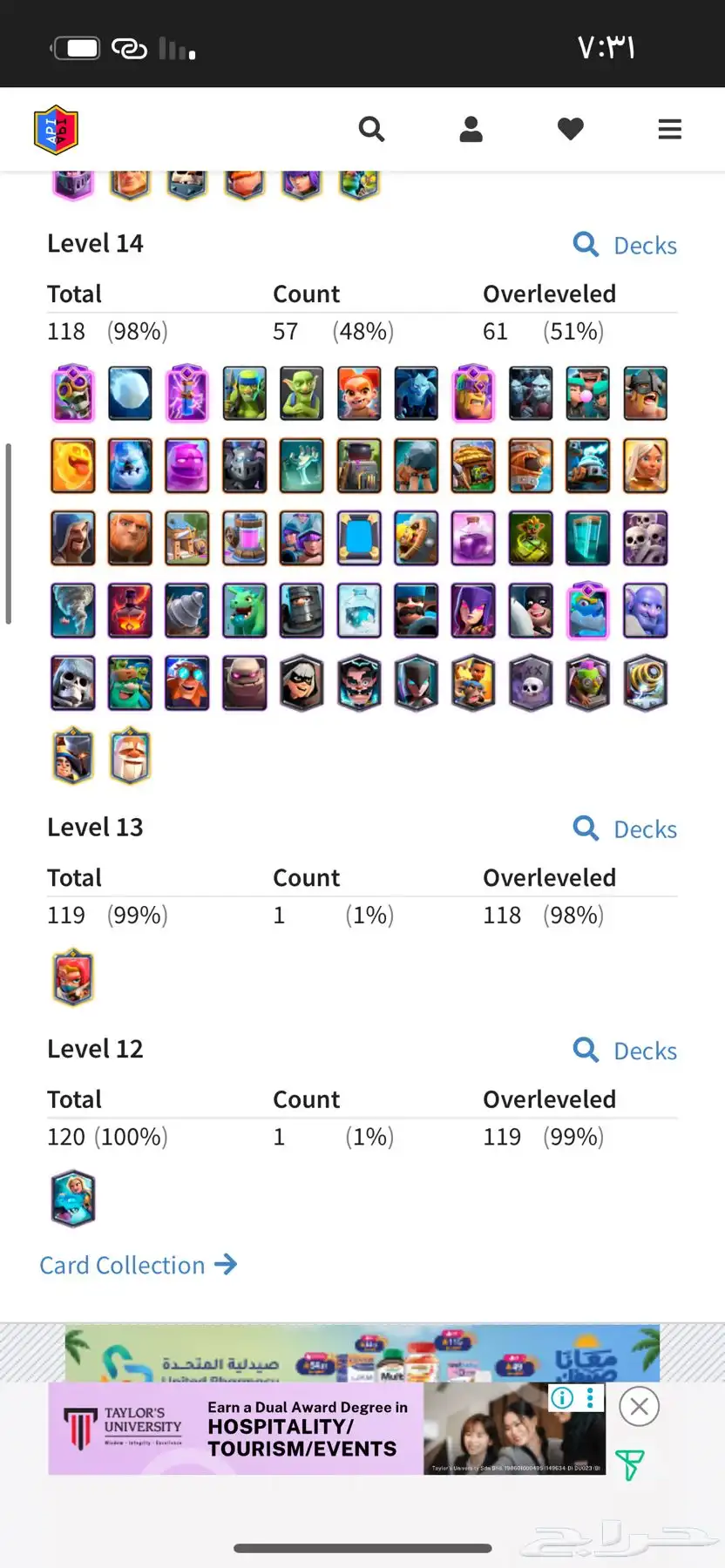Open the Card Collection link
725x1568 pixels.
click(138, 1265)
